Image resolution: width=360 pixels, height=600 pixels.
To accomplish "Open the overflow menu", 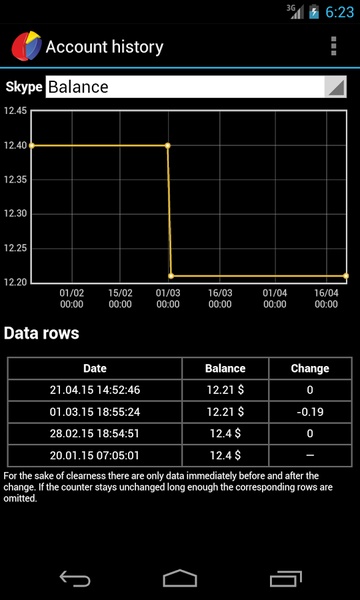I will pyautogui.click(x=334, y=46).
